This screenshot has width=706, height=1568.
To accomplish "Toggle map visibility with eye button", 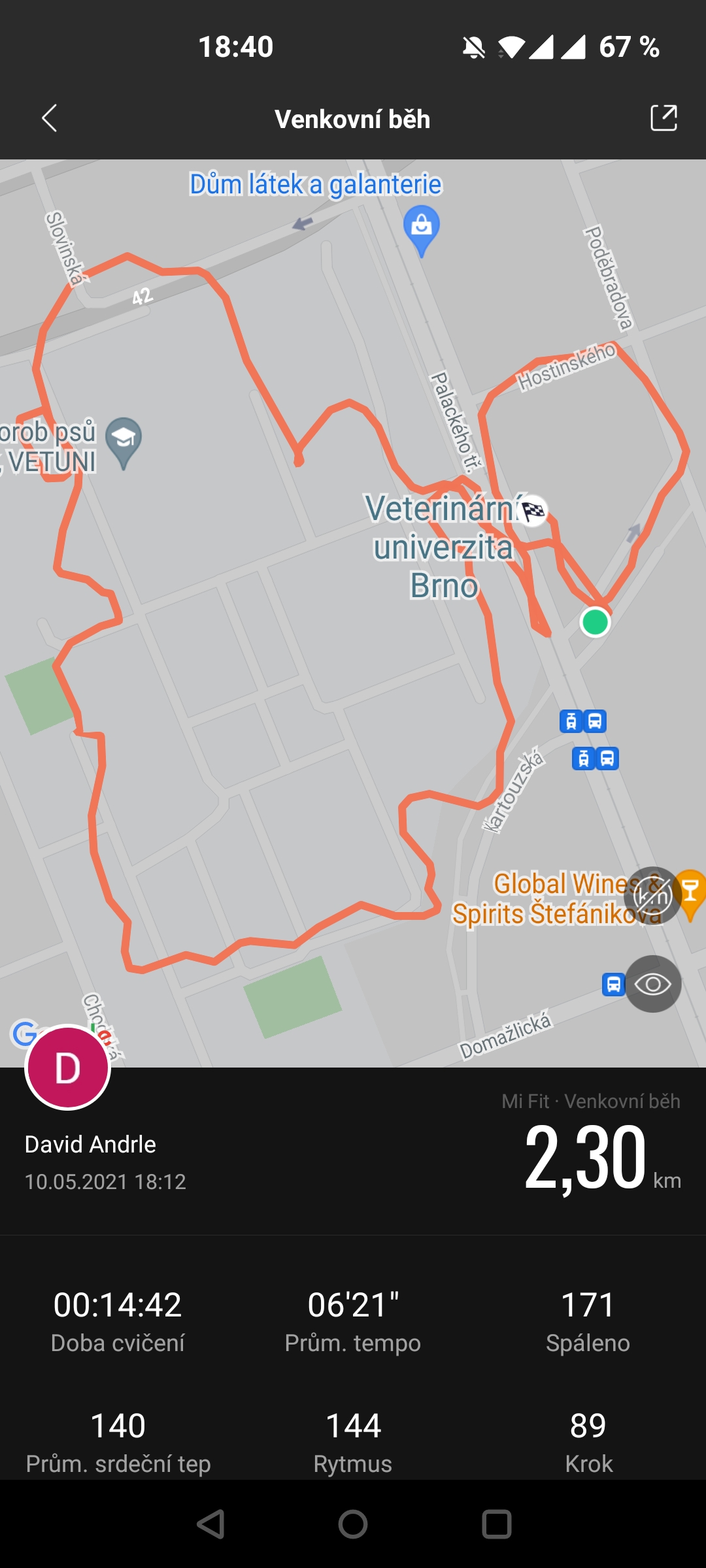I will pyautogui.click(x=652, y=984).
